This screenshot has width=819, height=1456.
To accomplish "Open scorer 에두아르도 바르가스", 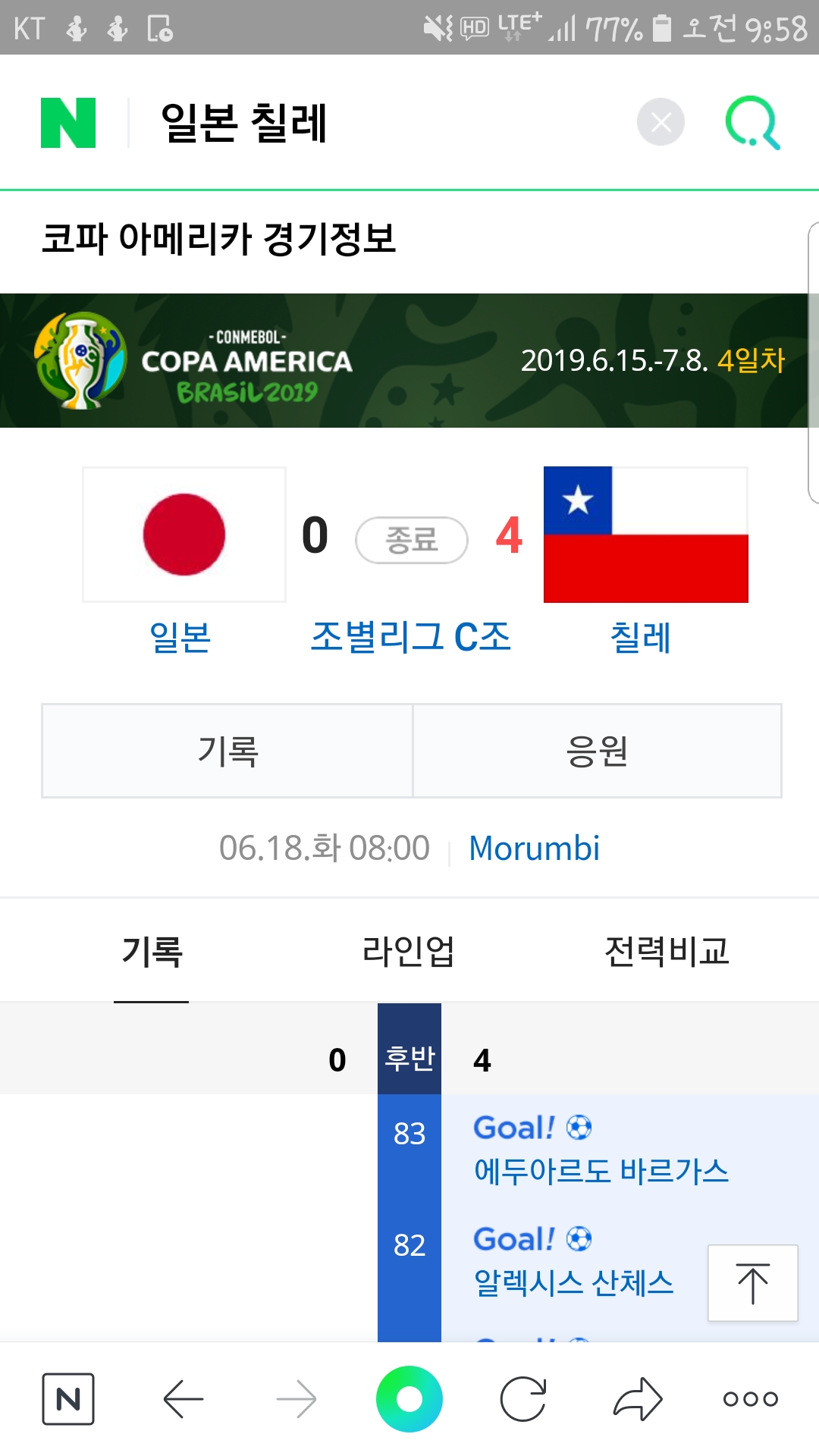I will [601, 1171].
